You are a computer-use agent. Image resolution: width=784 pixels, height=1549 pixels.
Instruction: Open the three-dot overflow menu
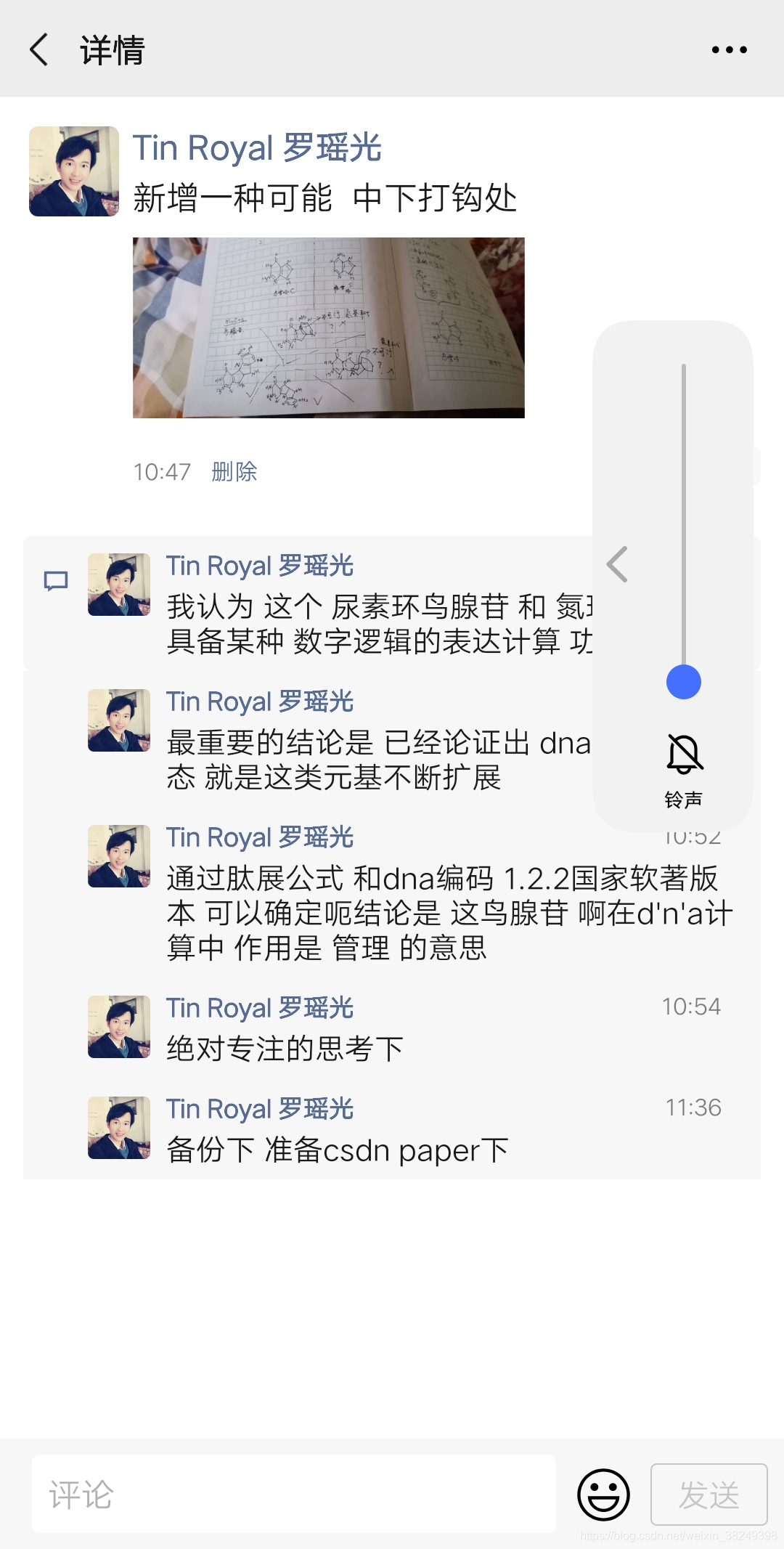coord(729,49)
